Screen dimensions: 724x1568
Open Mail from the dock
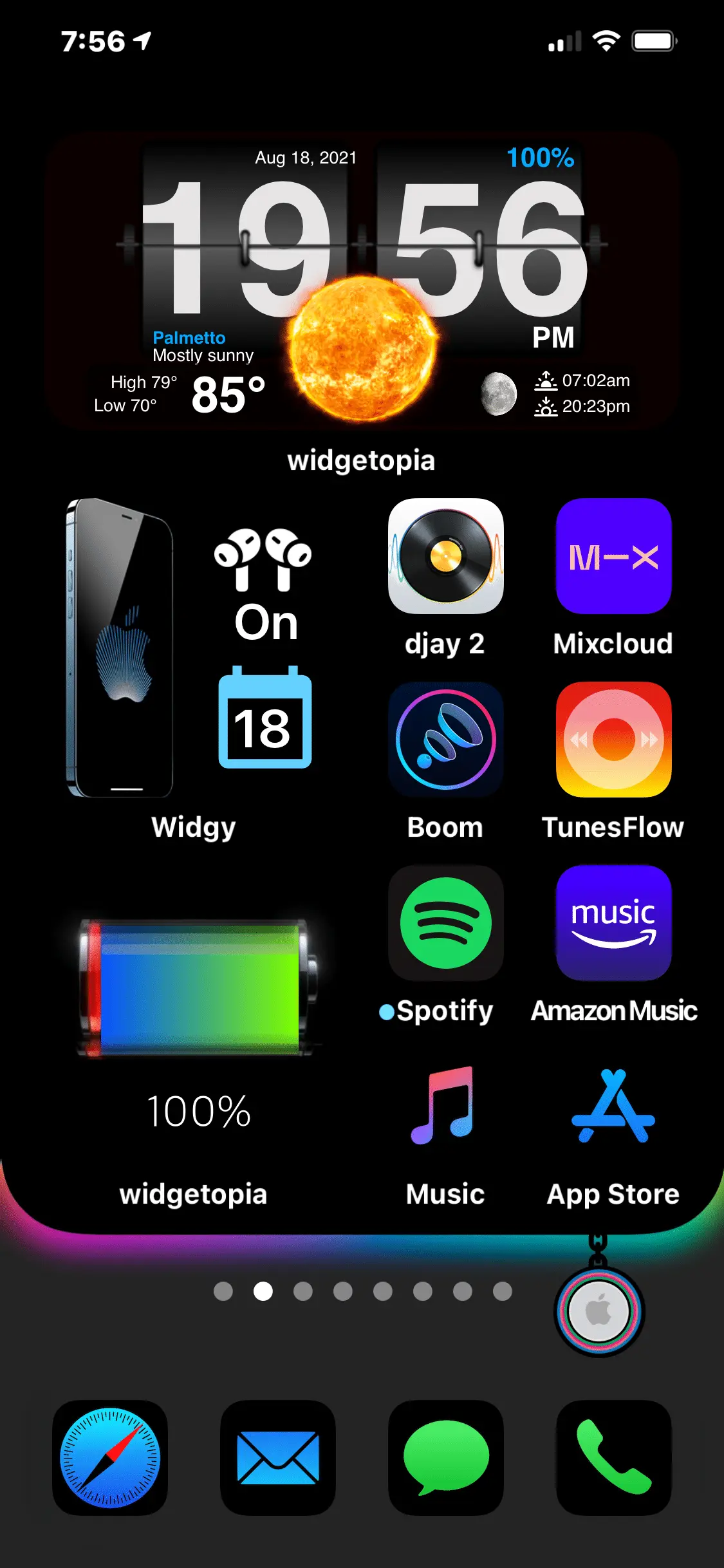point(278,1458)
